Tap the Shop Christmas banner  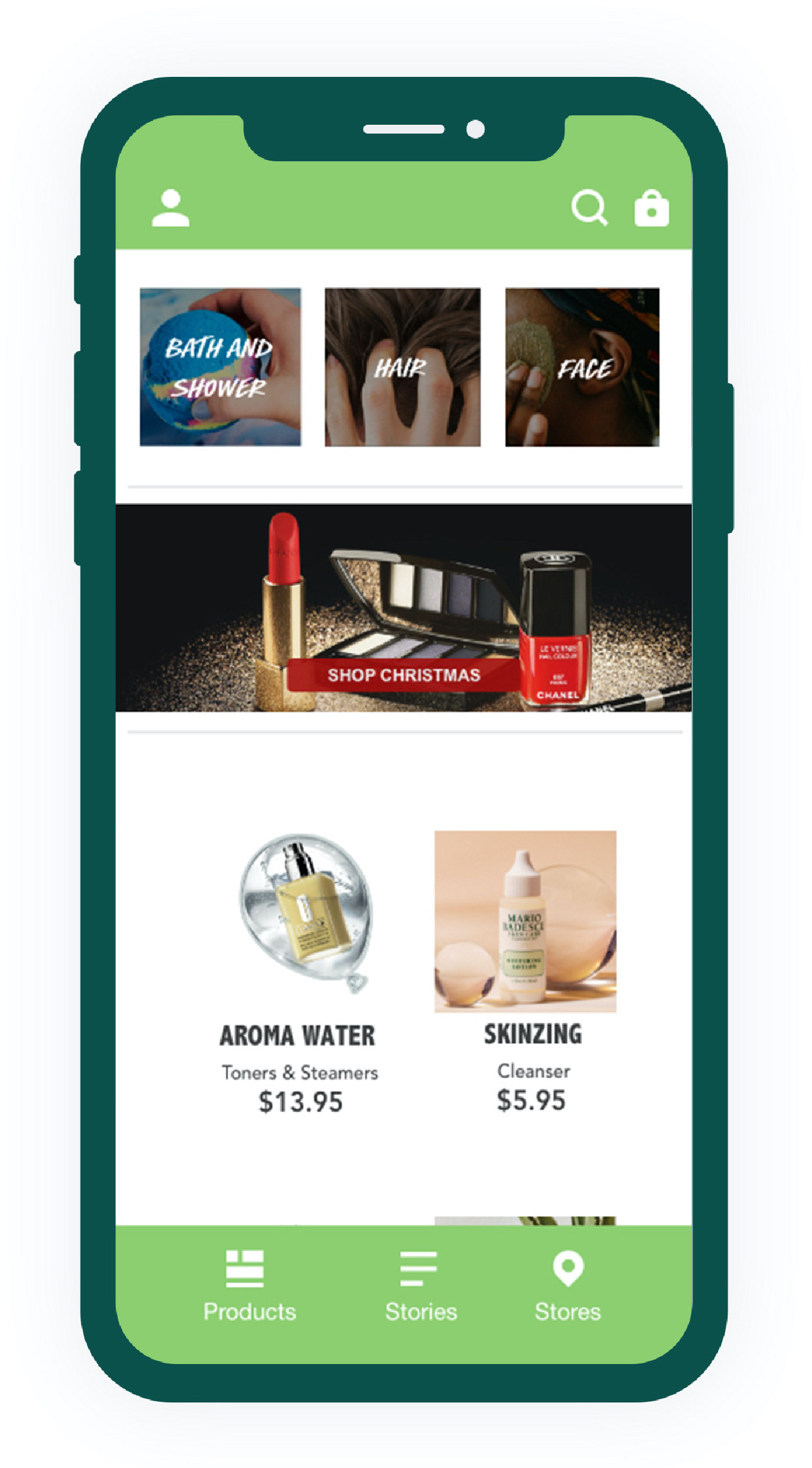(x=403, y=675)
